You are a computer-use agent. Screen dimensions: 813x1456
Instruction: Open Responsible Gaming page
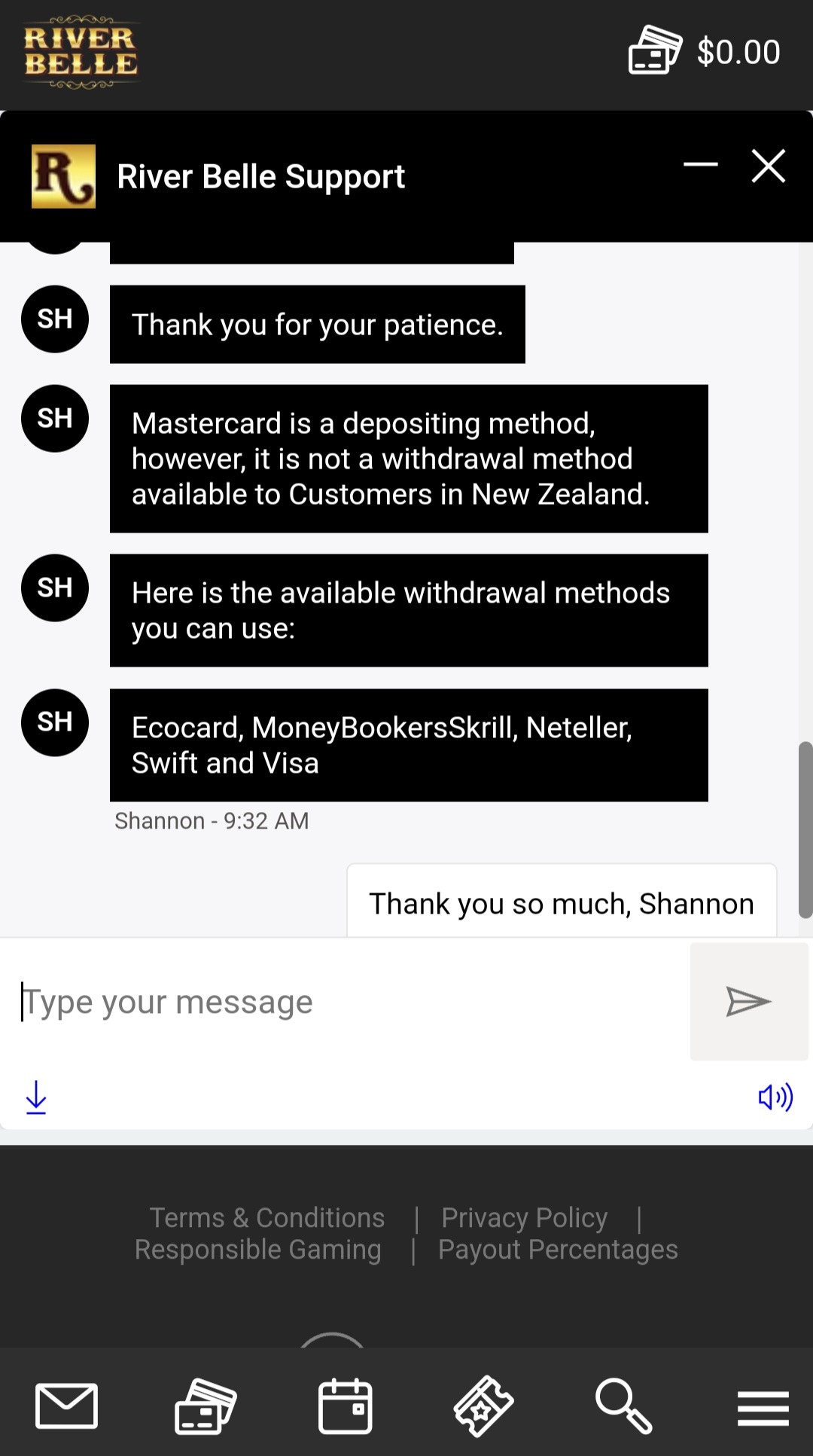tap(257, 1250)
